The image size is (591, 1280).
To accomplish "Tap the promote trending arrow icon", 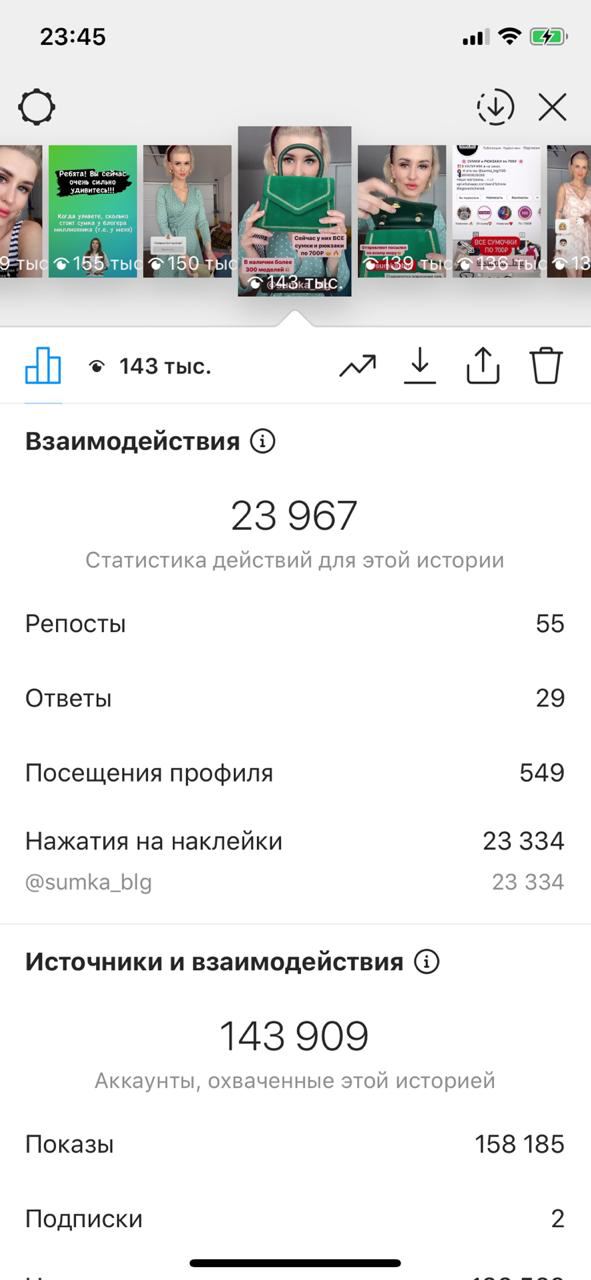I will click(x=357, y=366).
